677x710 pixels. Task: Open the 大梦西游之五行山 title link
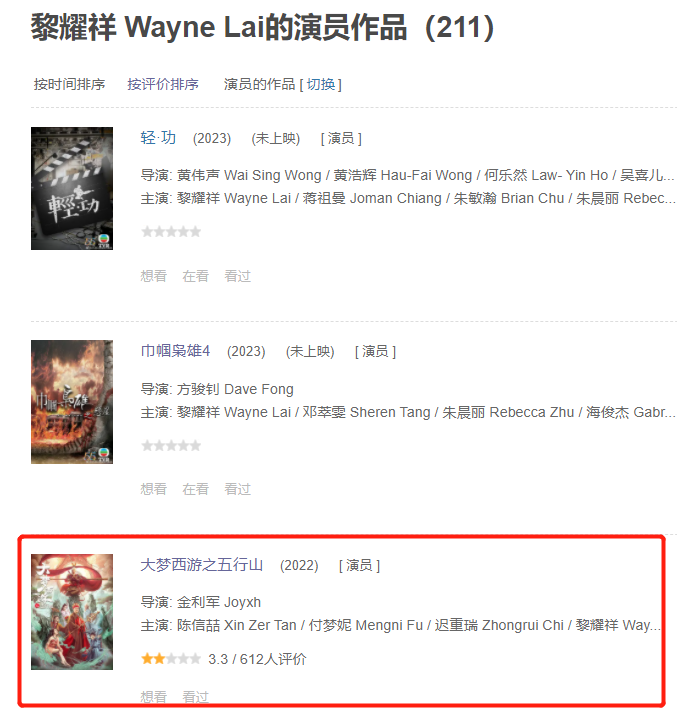pyautogui.click(x=202, y=565)
